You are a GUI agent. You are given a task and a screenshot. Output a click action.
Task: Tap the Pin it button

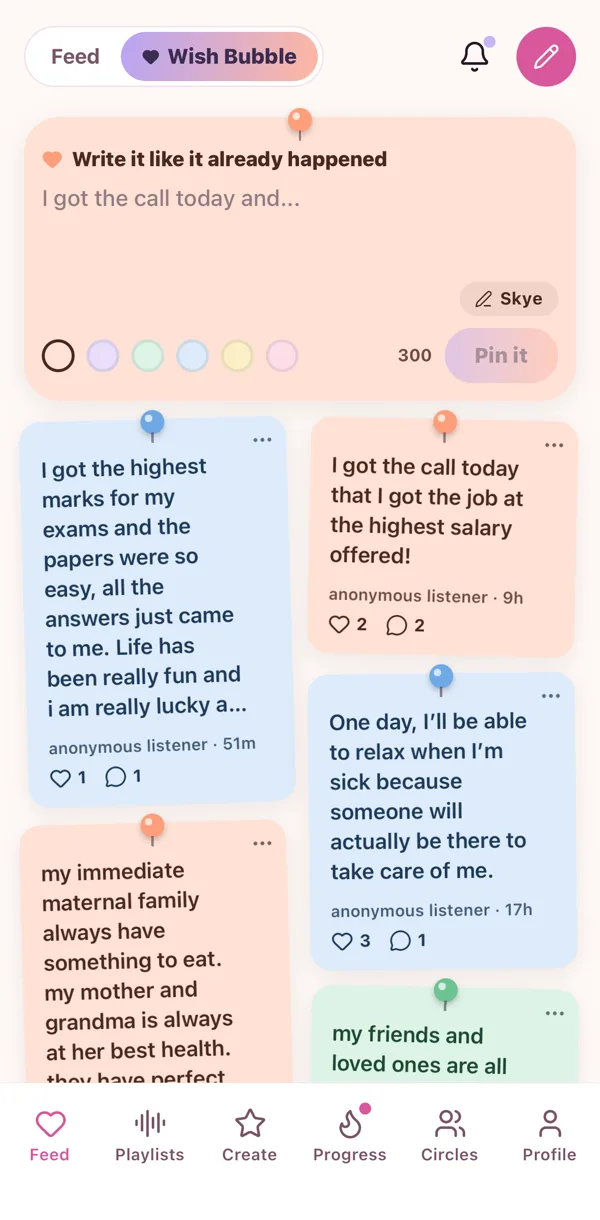pos(501,355)
